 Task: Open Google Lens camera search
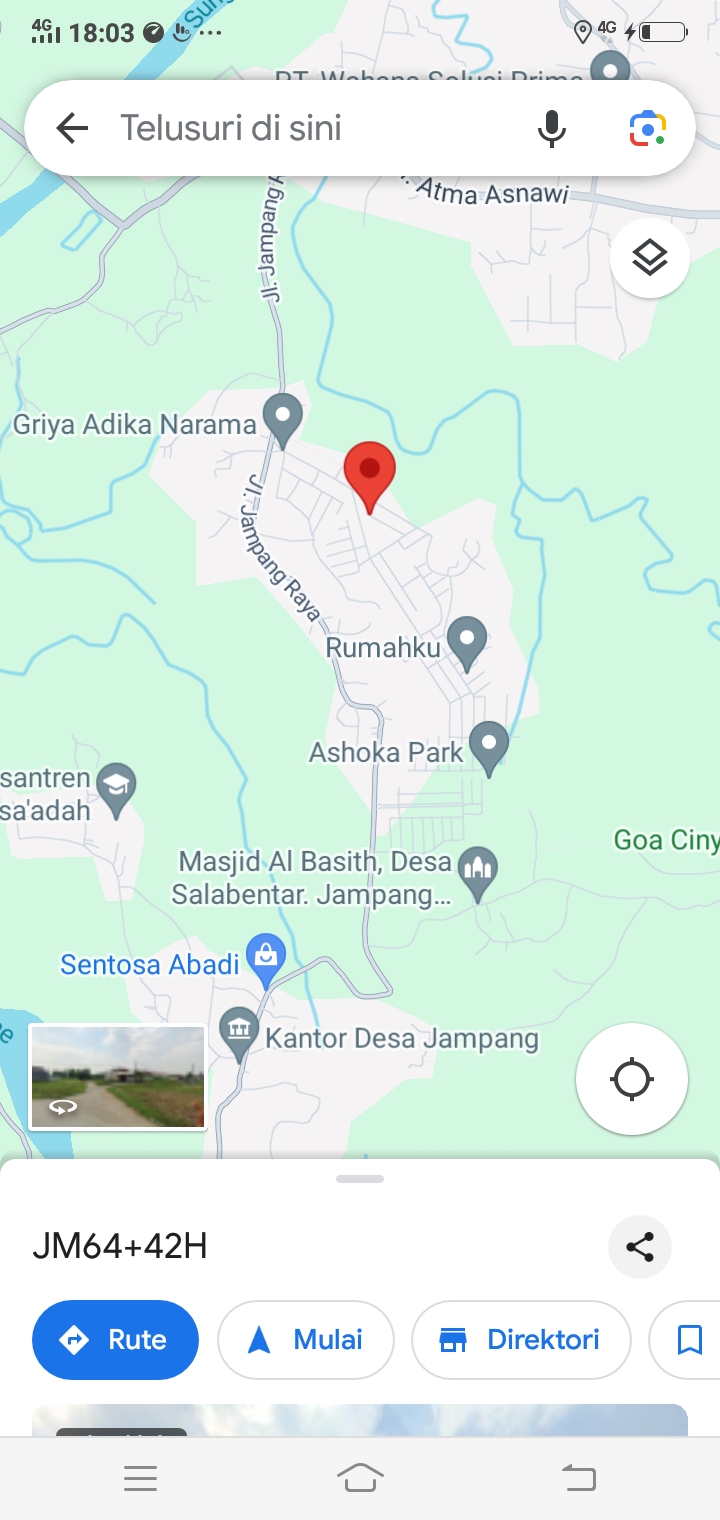click(647, 128)
